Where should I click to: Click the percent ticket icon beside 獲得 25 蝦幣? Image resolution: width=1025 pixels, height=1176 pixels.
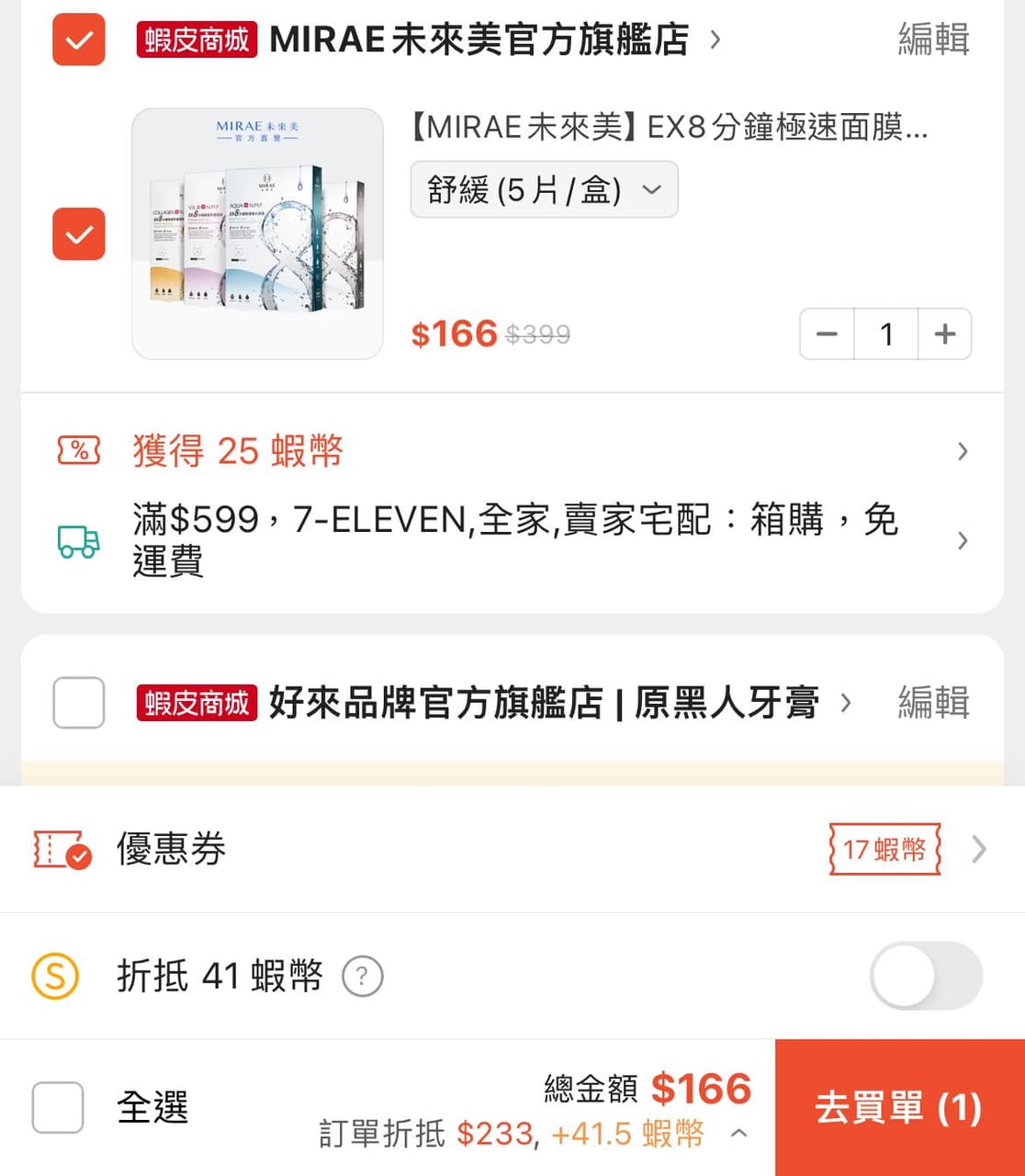(77, 450)
